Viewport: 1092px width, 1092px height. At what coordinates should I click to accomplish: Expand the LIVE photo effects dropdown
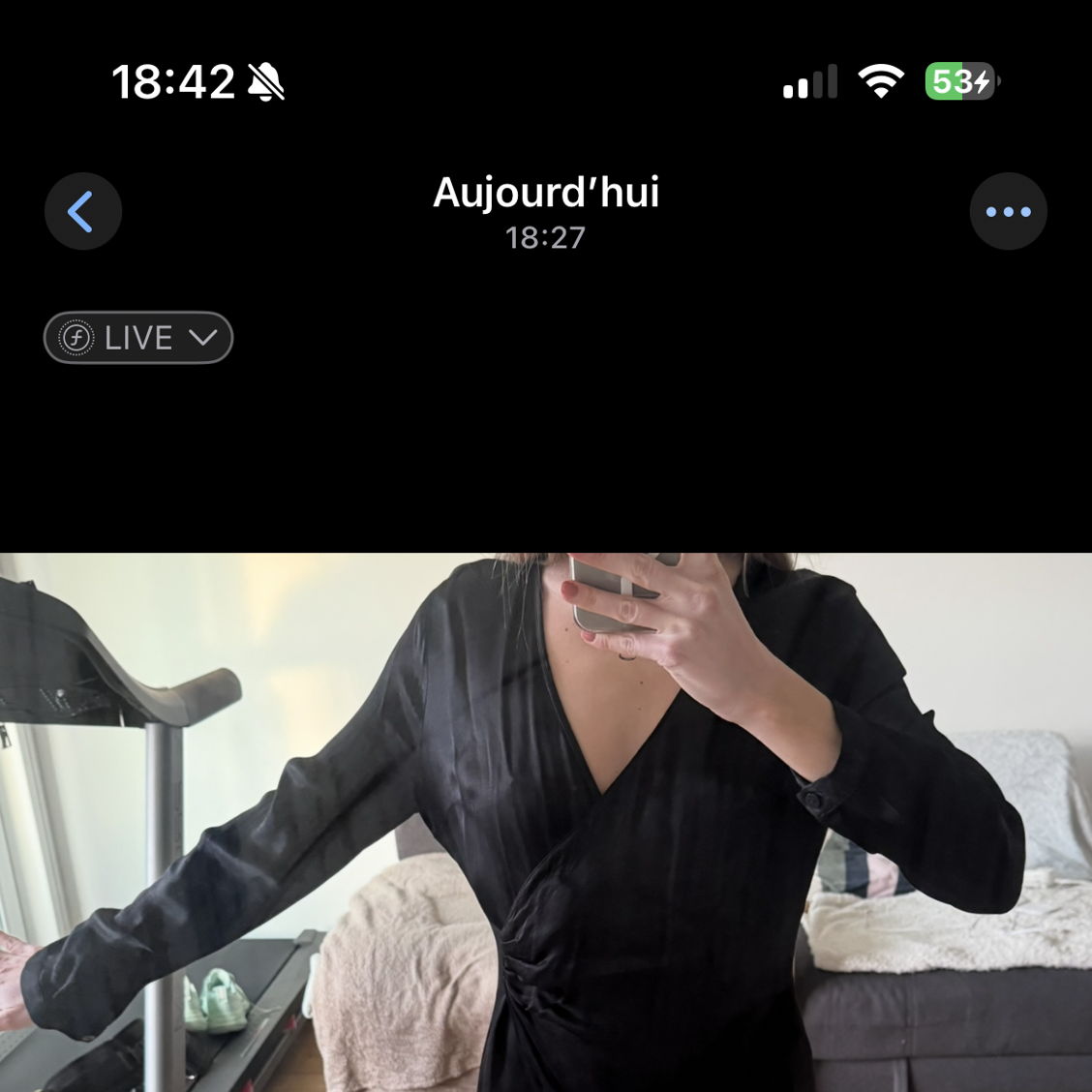click(138, 338)
